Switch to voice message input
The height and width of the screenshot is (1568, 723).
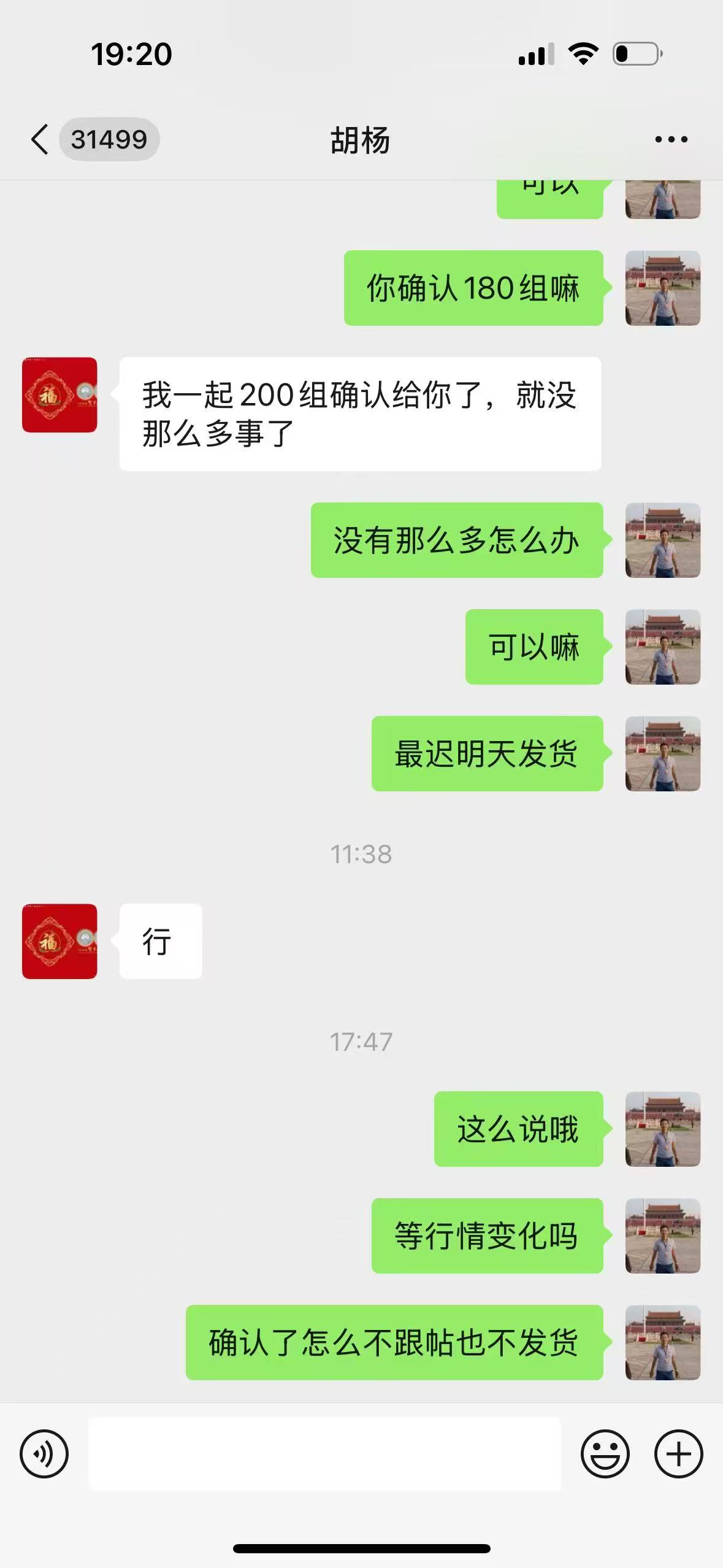[x=44, y=1453]
